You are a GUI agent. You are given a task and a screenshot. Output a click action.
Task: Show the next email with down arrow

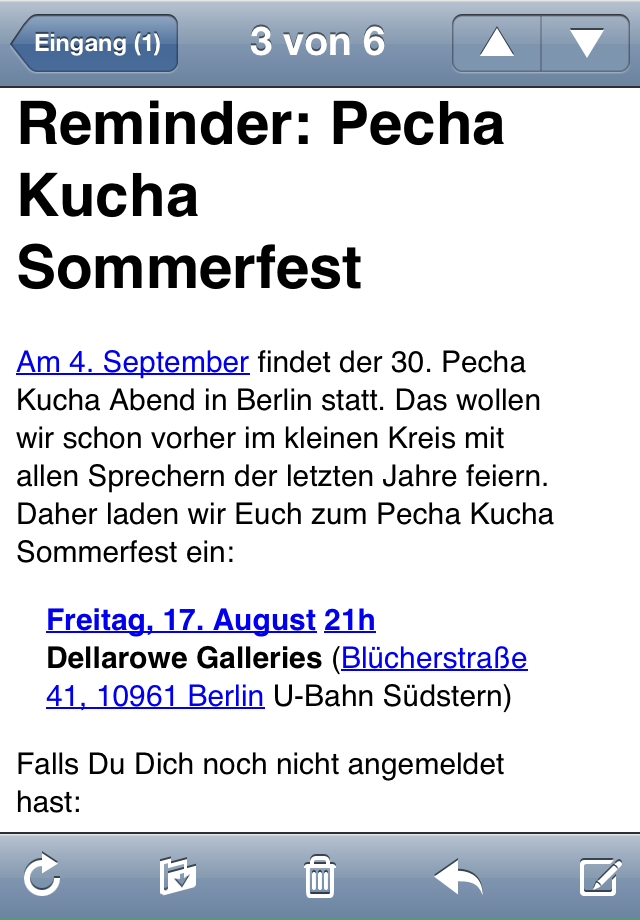pos(586,44)
